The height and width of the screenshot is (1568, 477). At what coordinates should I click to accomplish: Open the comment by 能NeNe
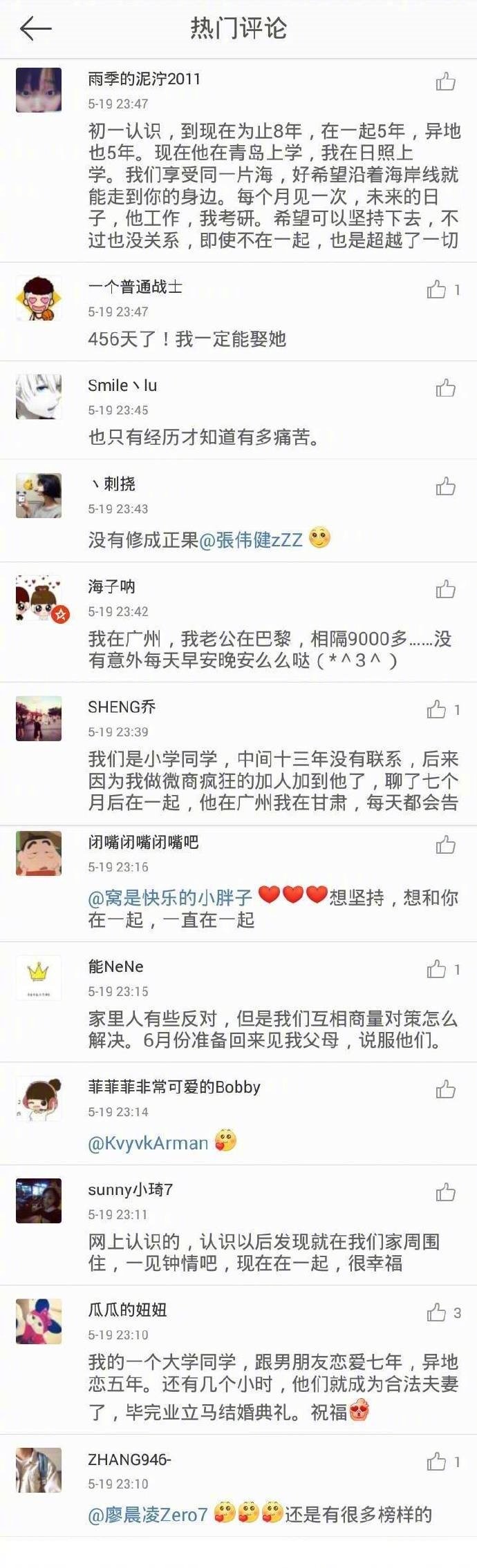pos(272,1029)
